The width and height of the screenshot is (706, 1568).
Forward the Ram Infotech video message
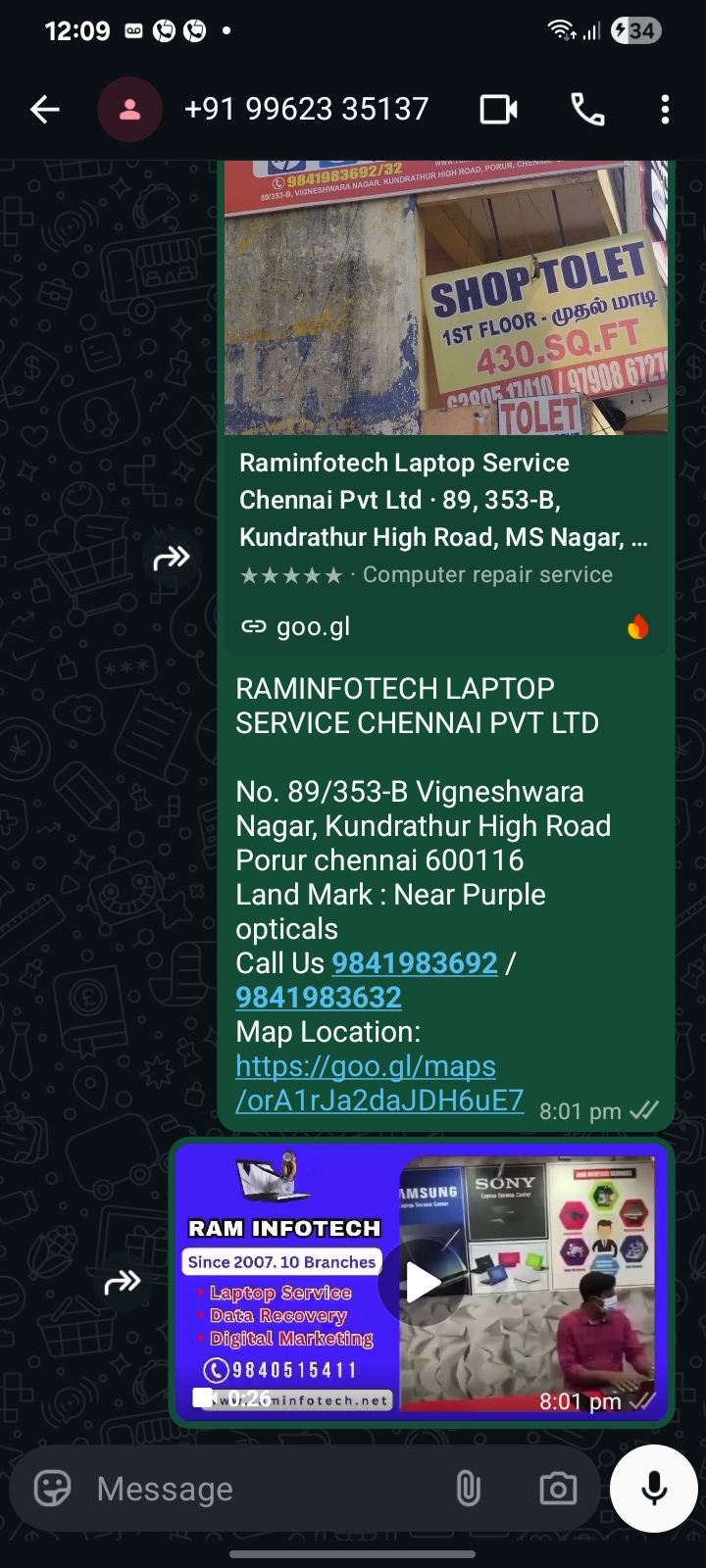point(123,1282)
